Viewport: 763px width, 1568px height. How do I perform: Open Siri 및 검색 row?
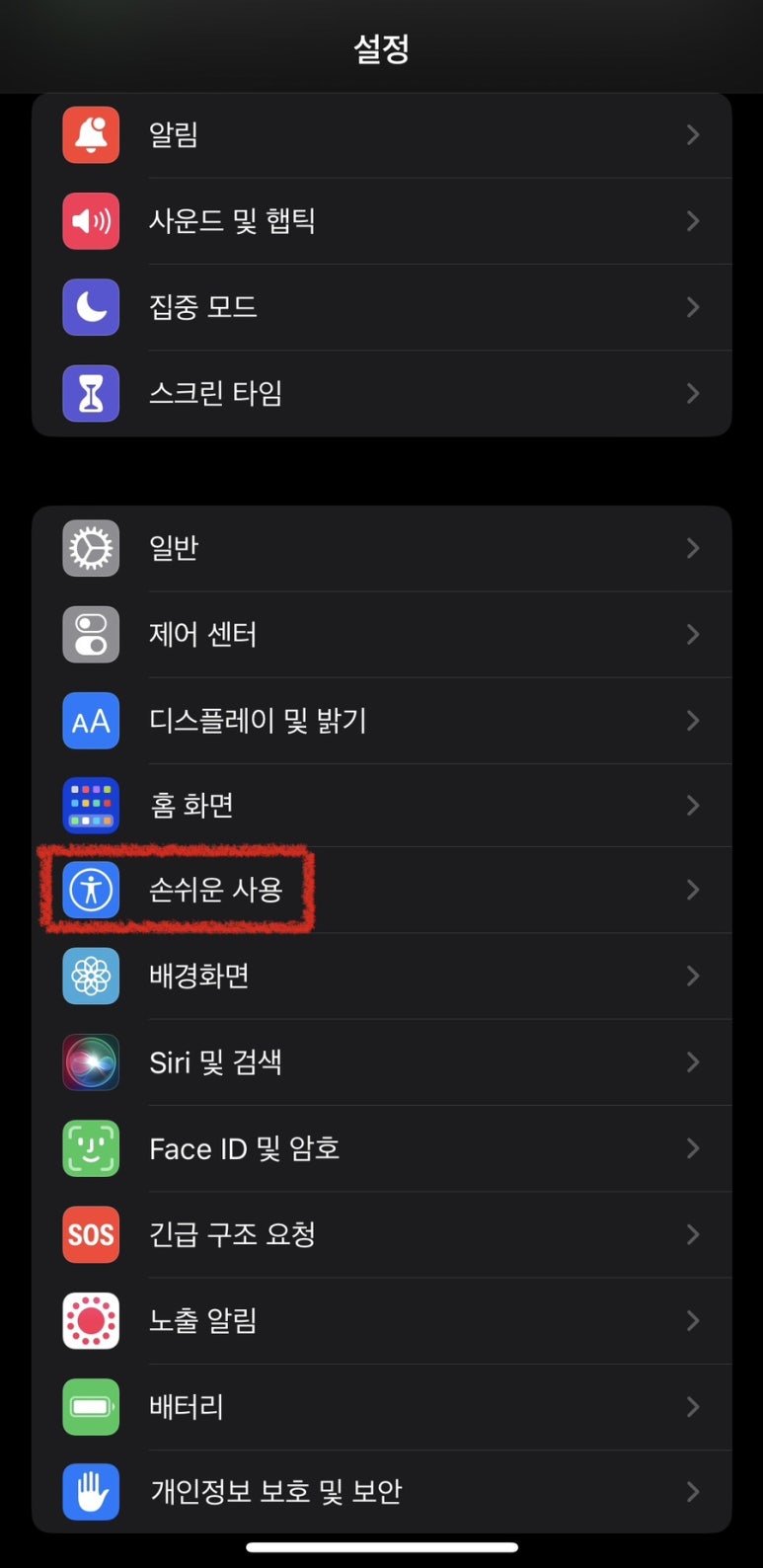381,1062
